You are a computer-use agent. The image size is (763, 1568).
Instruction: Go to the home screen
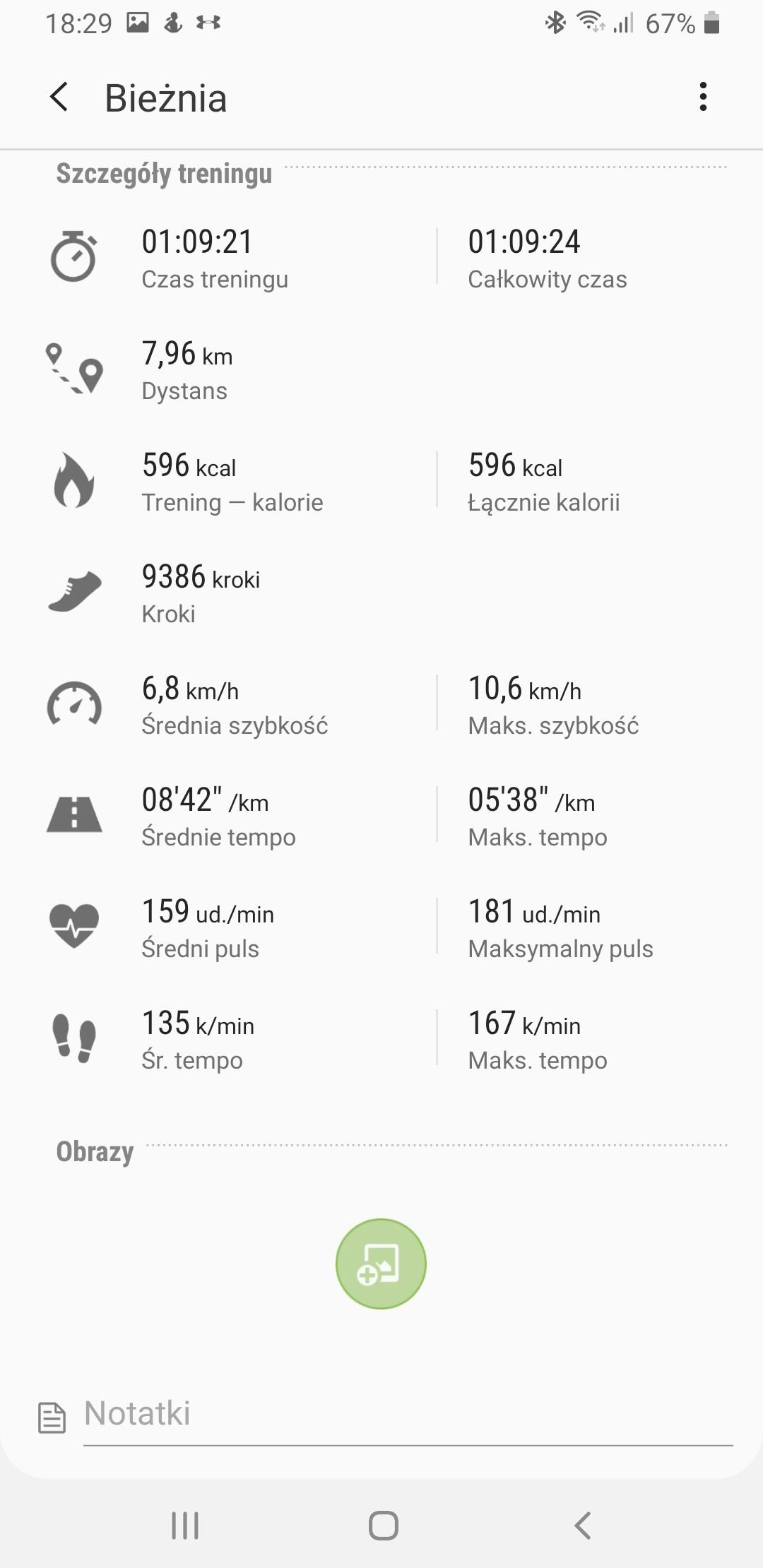383,1526
